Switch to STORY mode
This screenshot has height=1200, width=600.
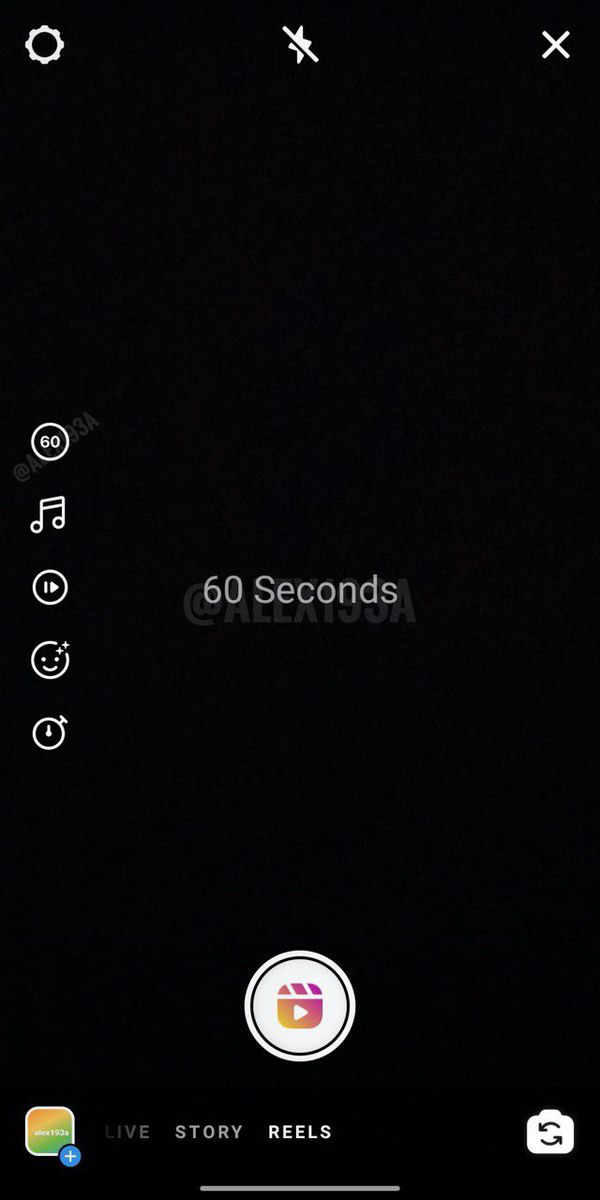pos(209,1132)
